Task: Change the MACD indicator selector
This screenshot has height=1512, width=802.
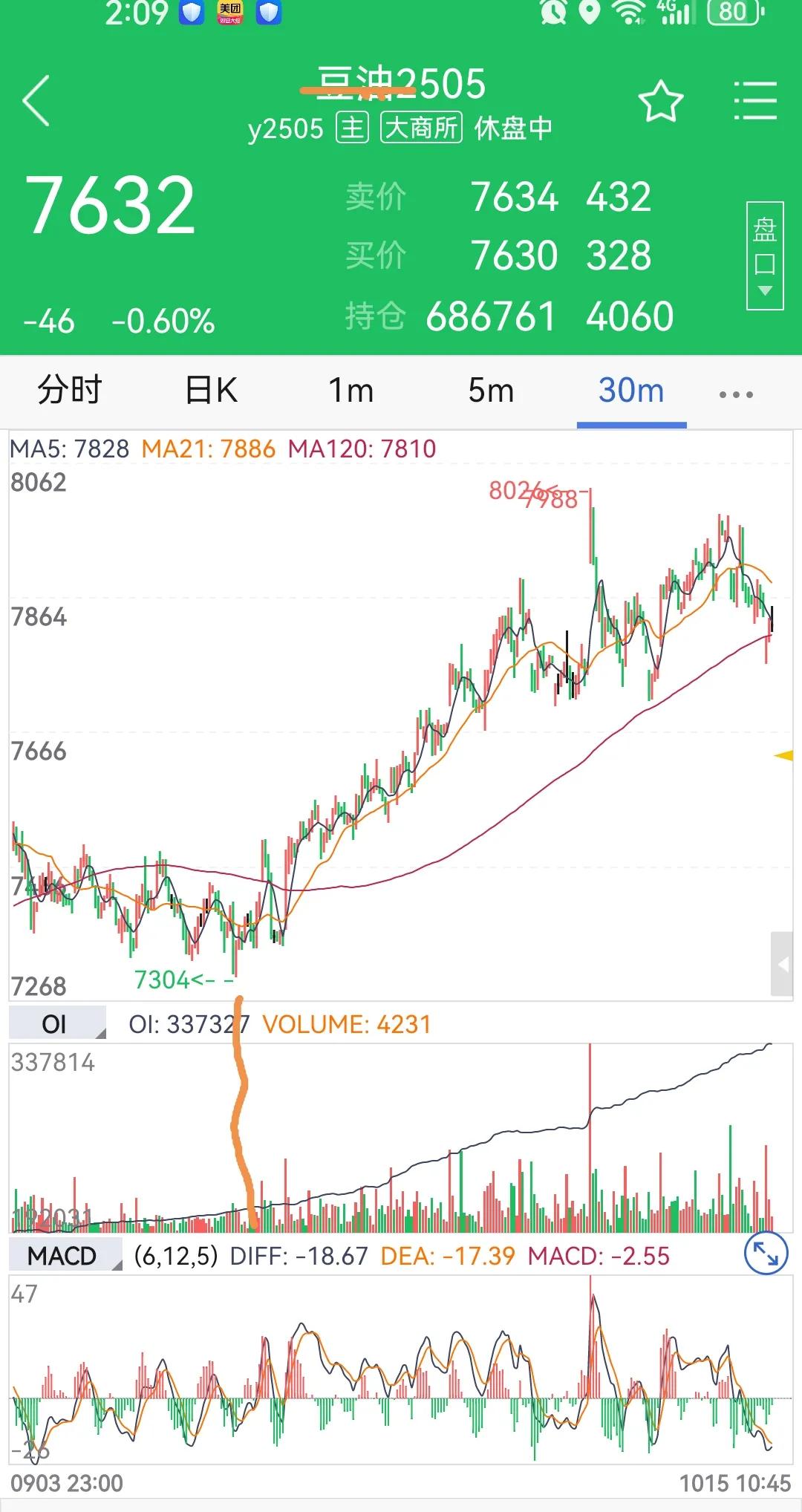Action: [65, 1256]
